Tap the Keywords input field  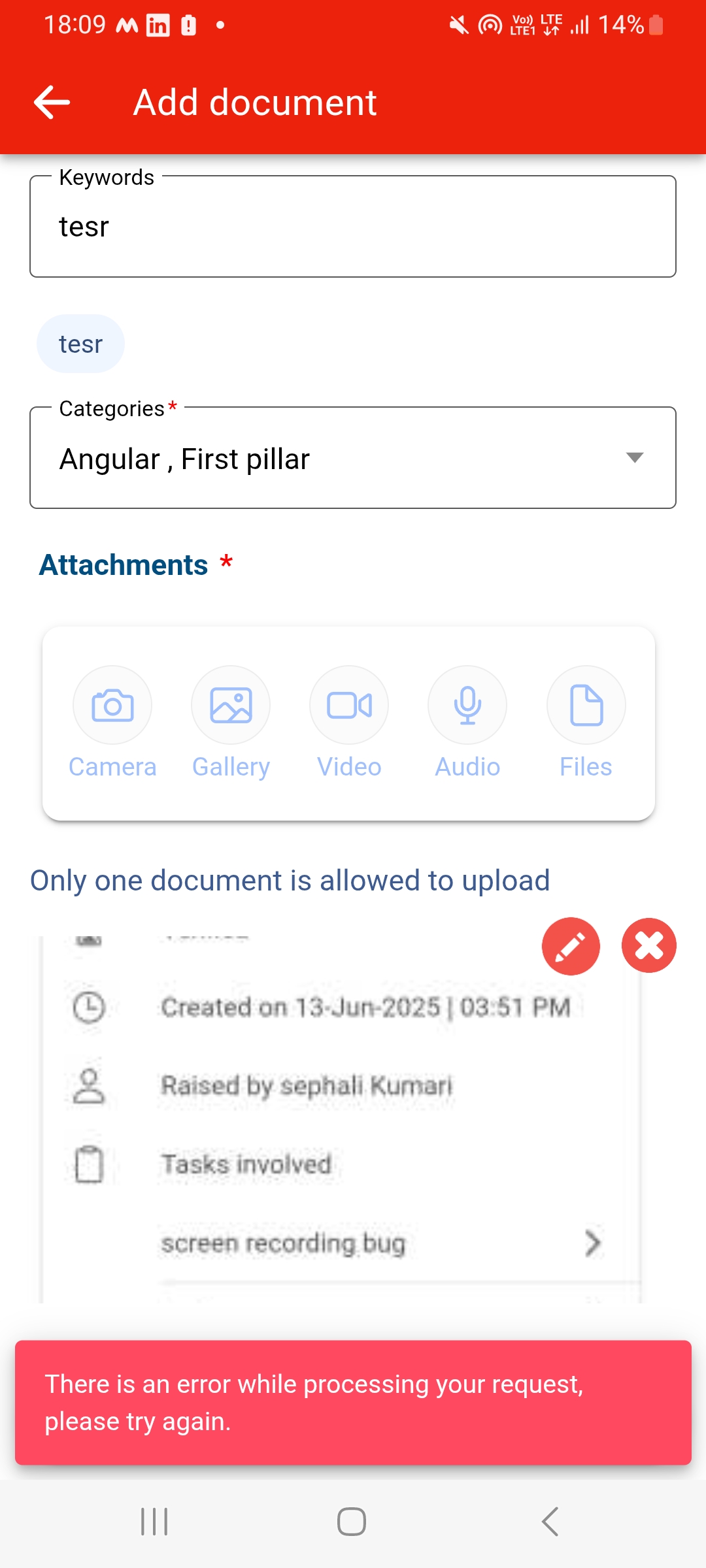[353, 227]
